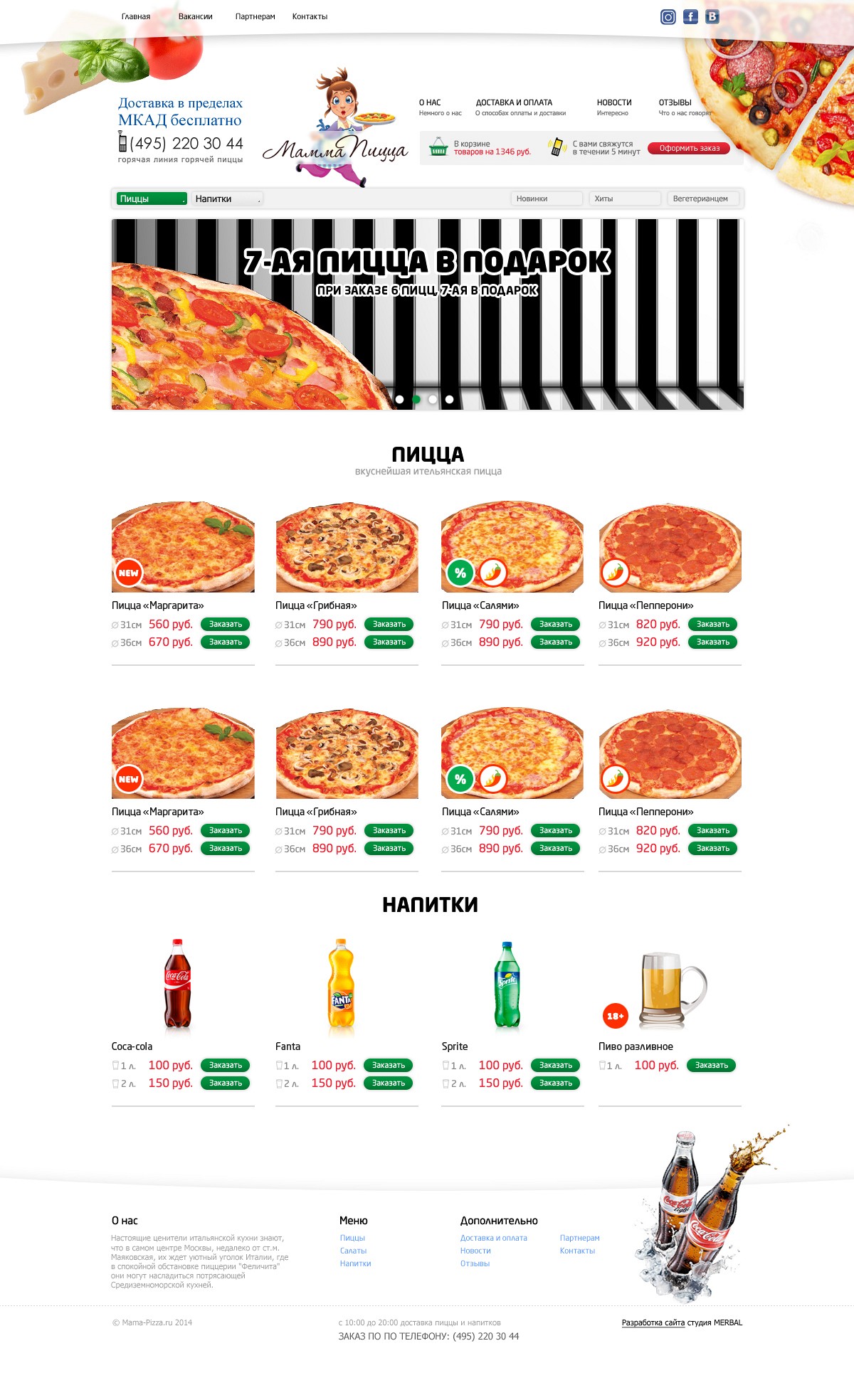The image size is (854, 1400).
Task: Switch to the Пиццы category tab
Action: click(152, 198)
